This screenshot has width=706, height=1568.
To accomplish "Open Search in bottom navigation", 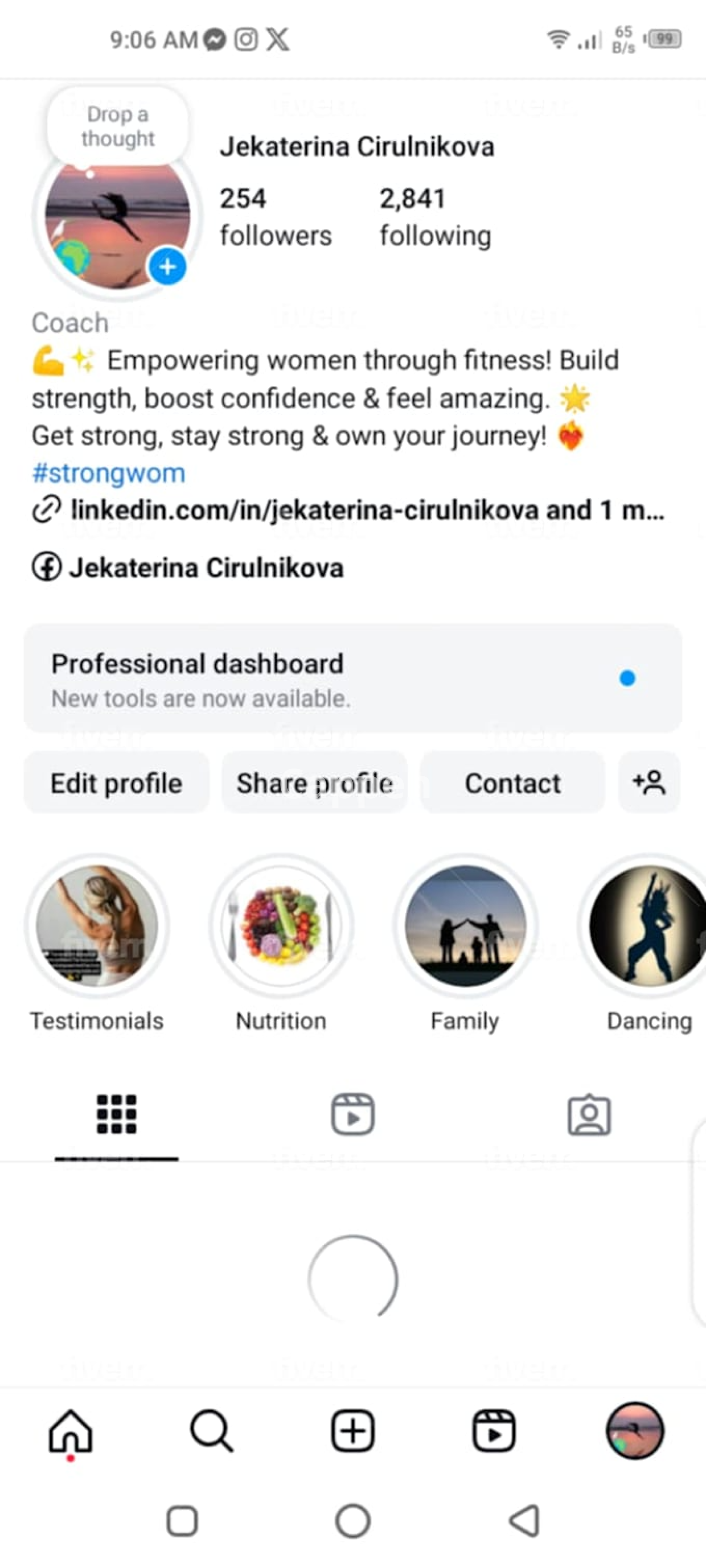I will 211,1431.
